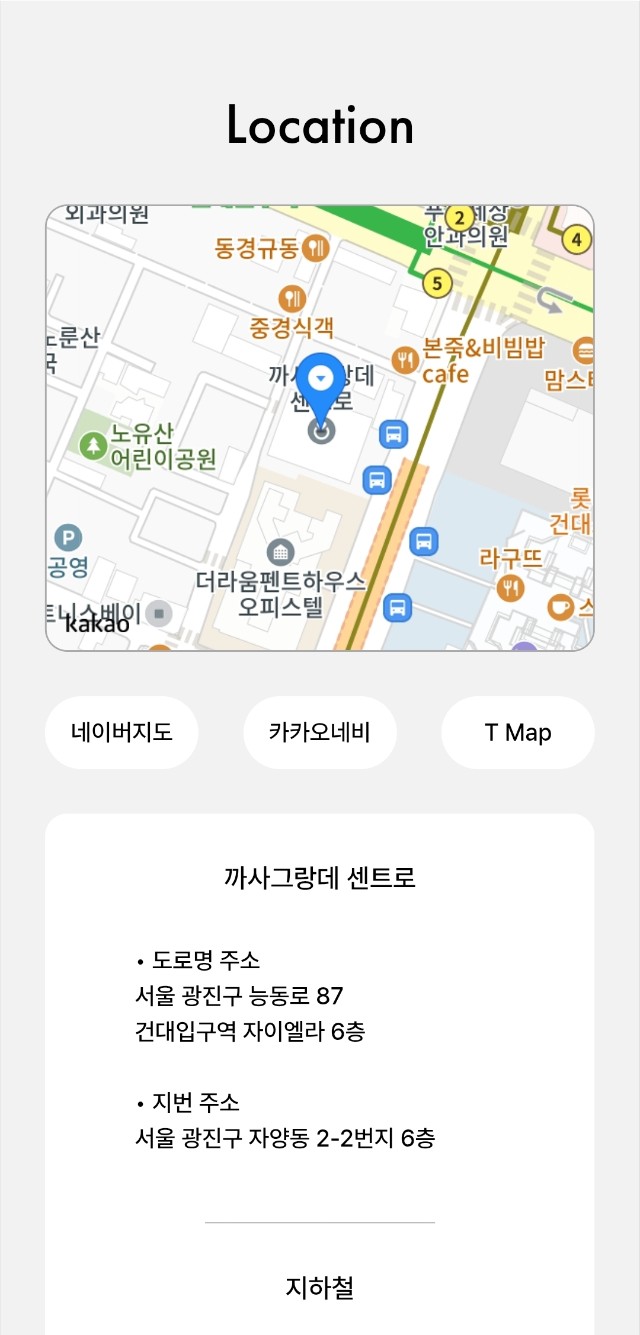This screenshot has height=1335, width=640.
Task: Open location in 네이버지도
Action: tap(121, 732)
